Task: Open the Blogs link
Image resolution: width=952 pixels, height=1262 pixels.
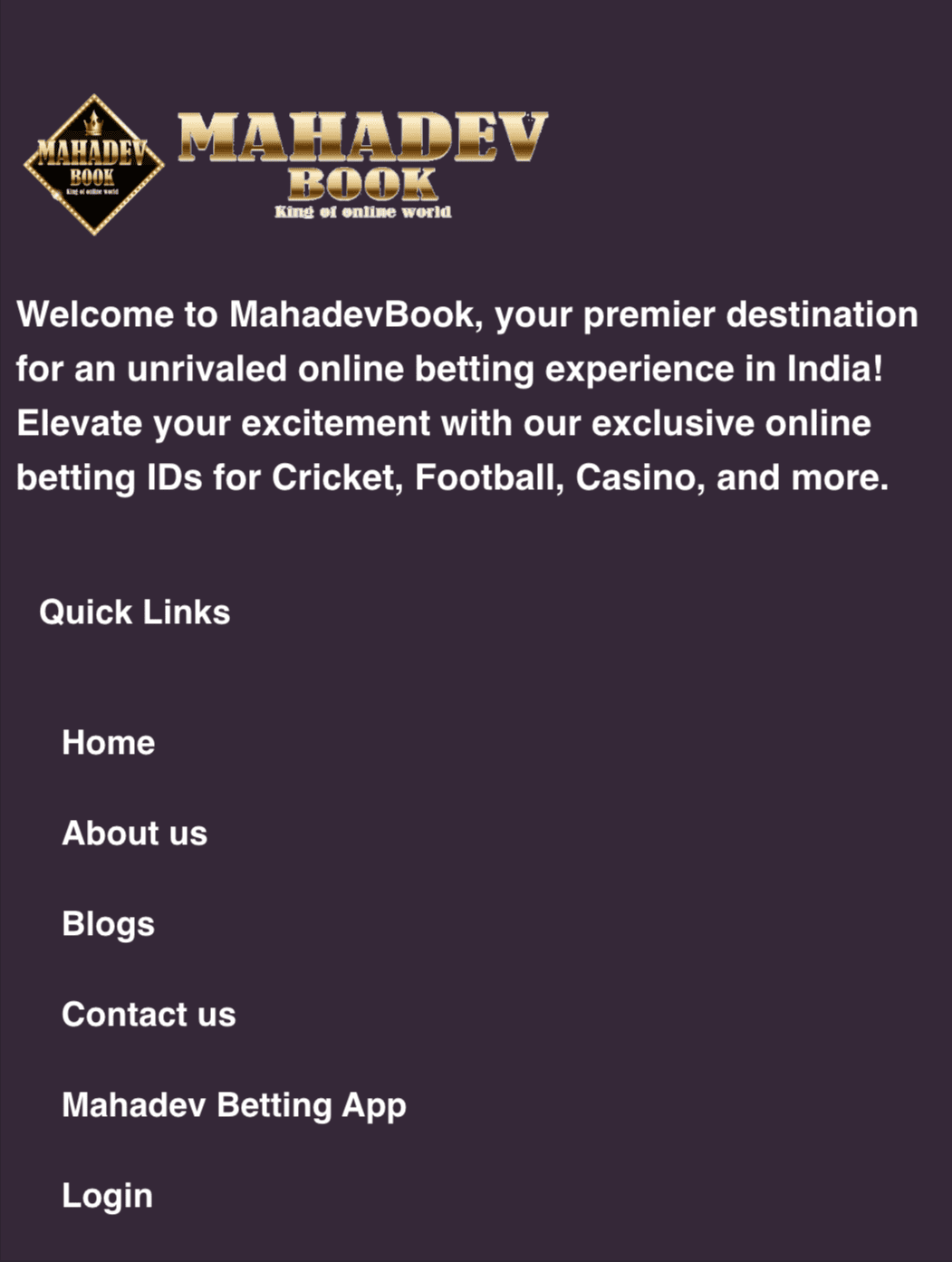Action: (109, 924)
